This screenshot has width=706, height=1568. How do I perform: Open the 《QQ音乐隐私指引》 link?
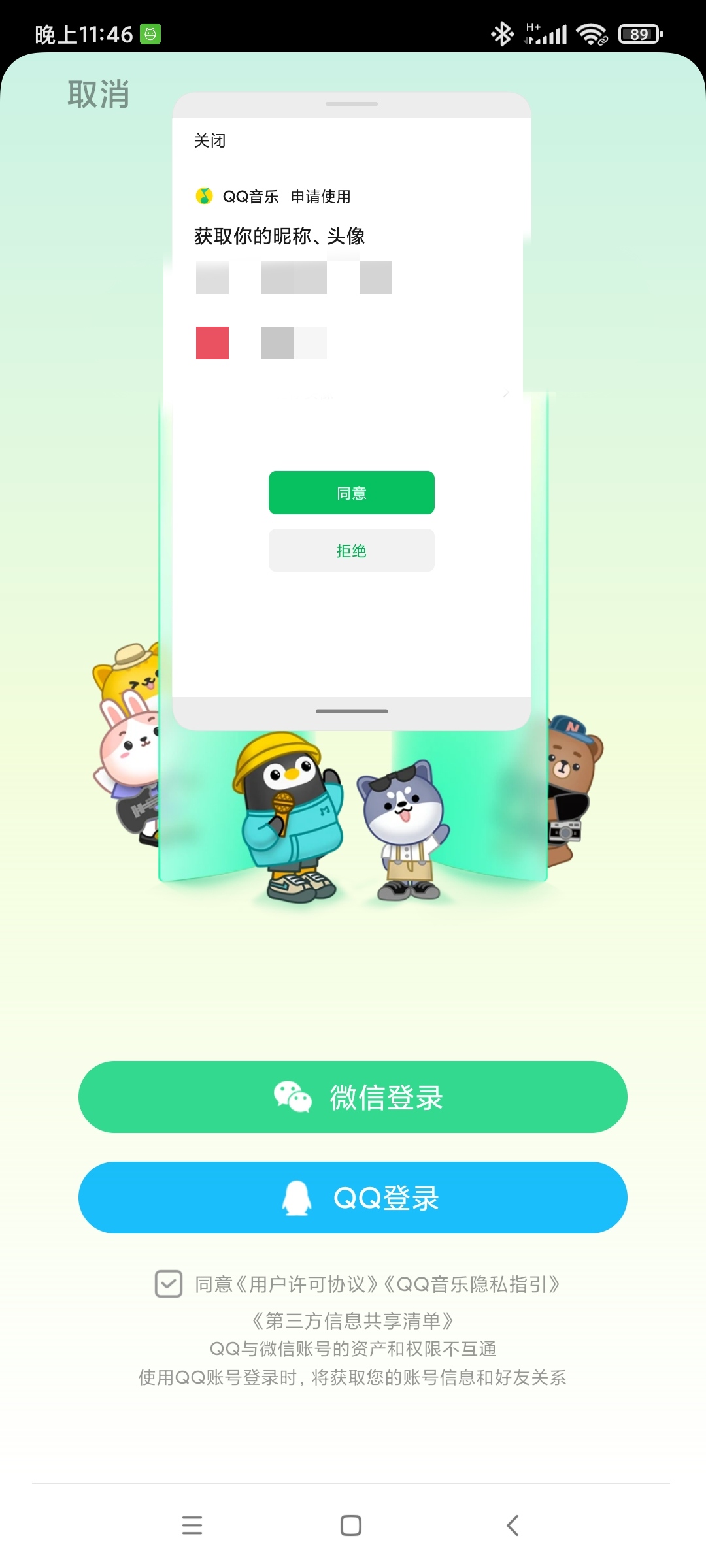coord(471,1284)
